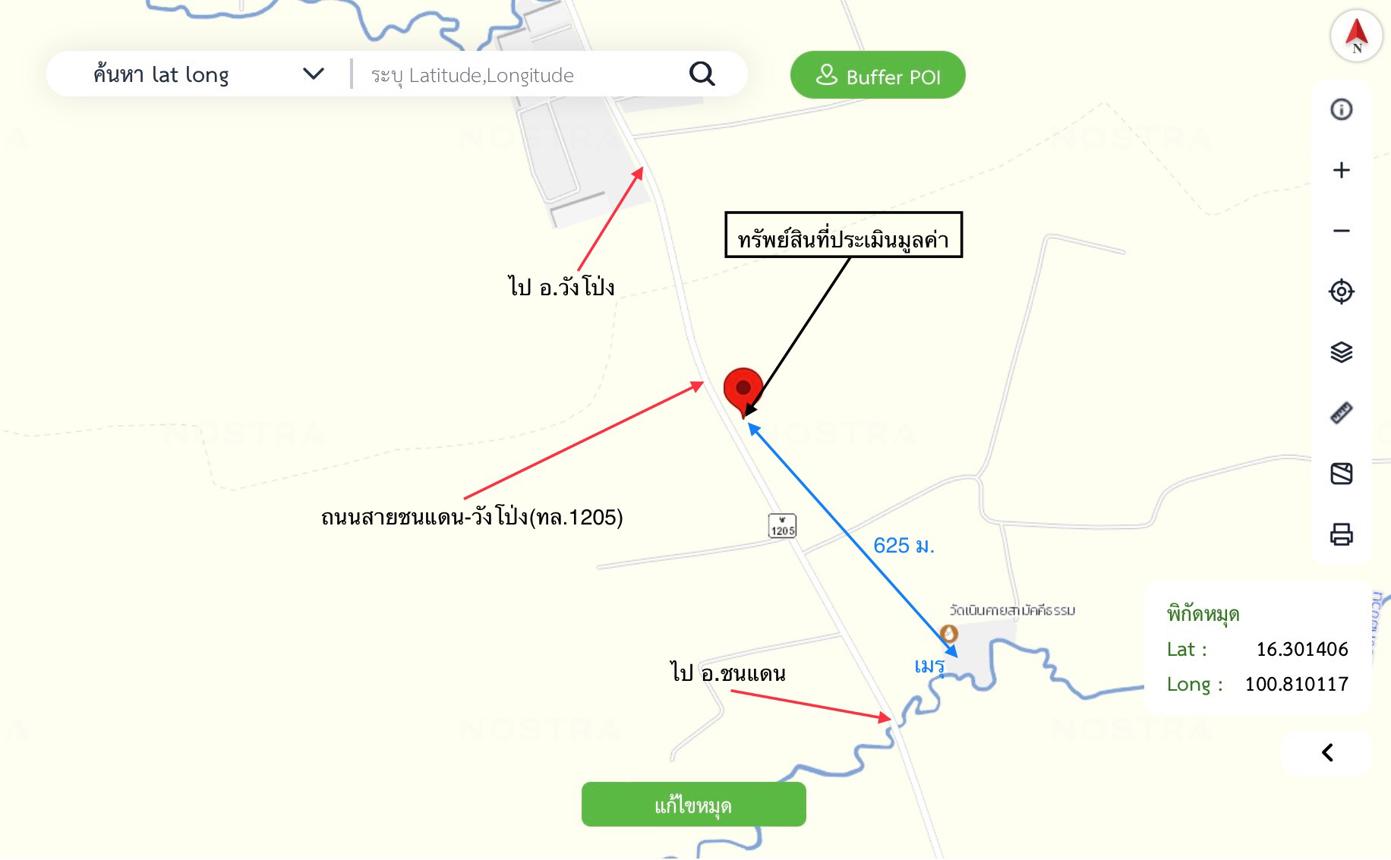Screen dimensions: 1391x860
Task: Tap the Latitude,Longitude input field
Action: [x=520, y=75]
